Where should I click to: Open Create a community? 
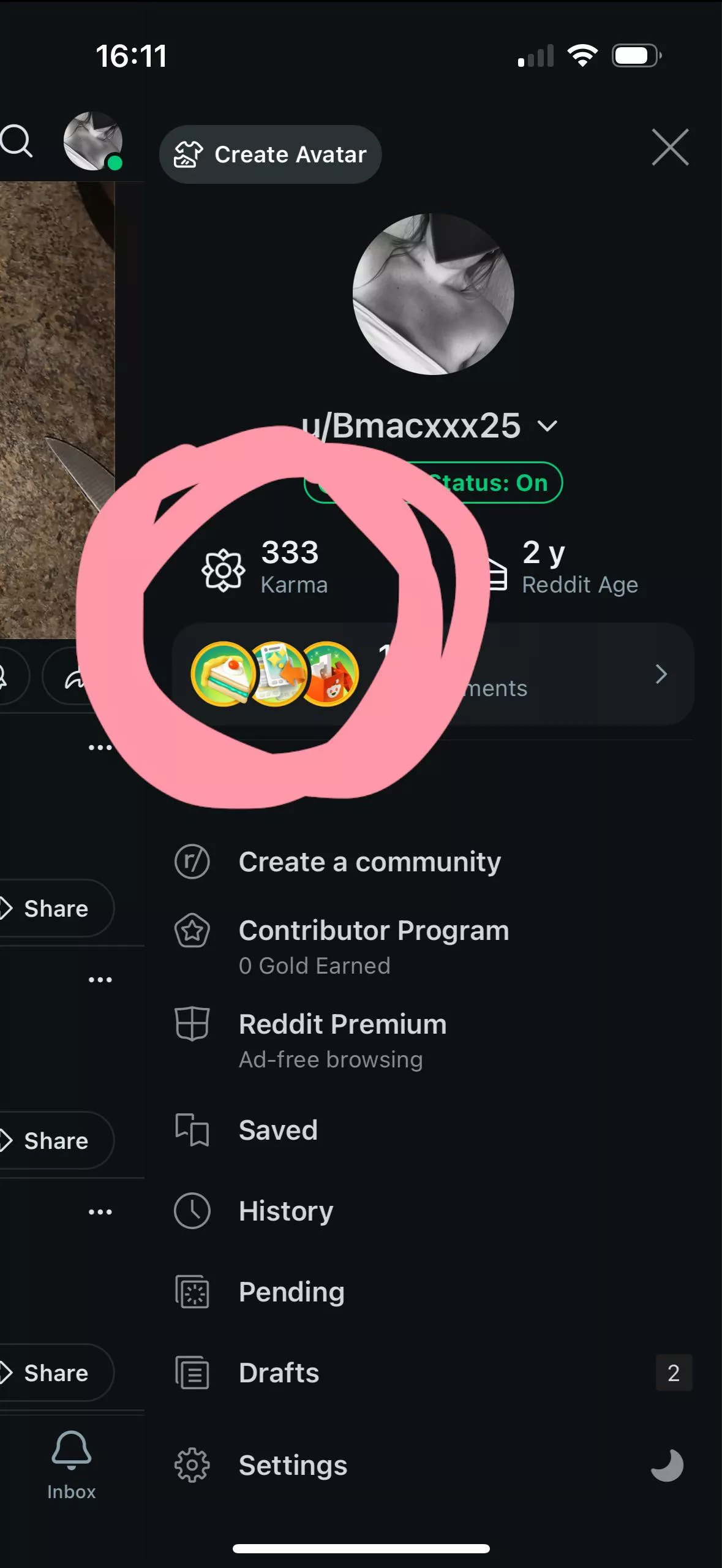369,862
